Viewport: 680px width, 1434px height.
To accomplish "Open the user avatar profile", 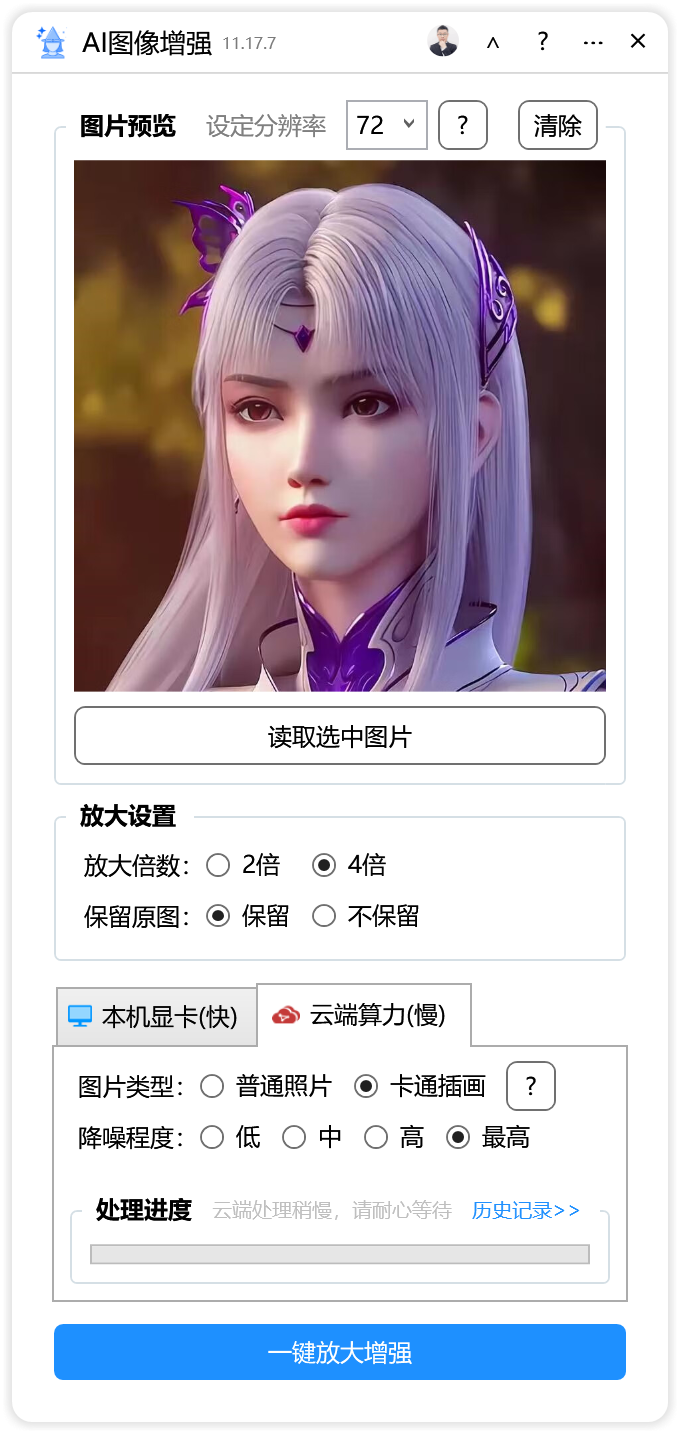I will click(x=443, y=41).
